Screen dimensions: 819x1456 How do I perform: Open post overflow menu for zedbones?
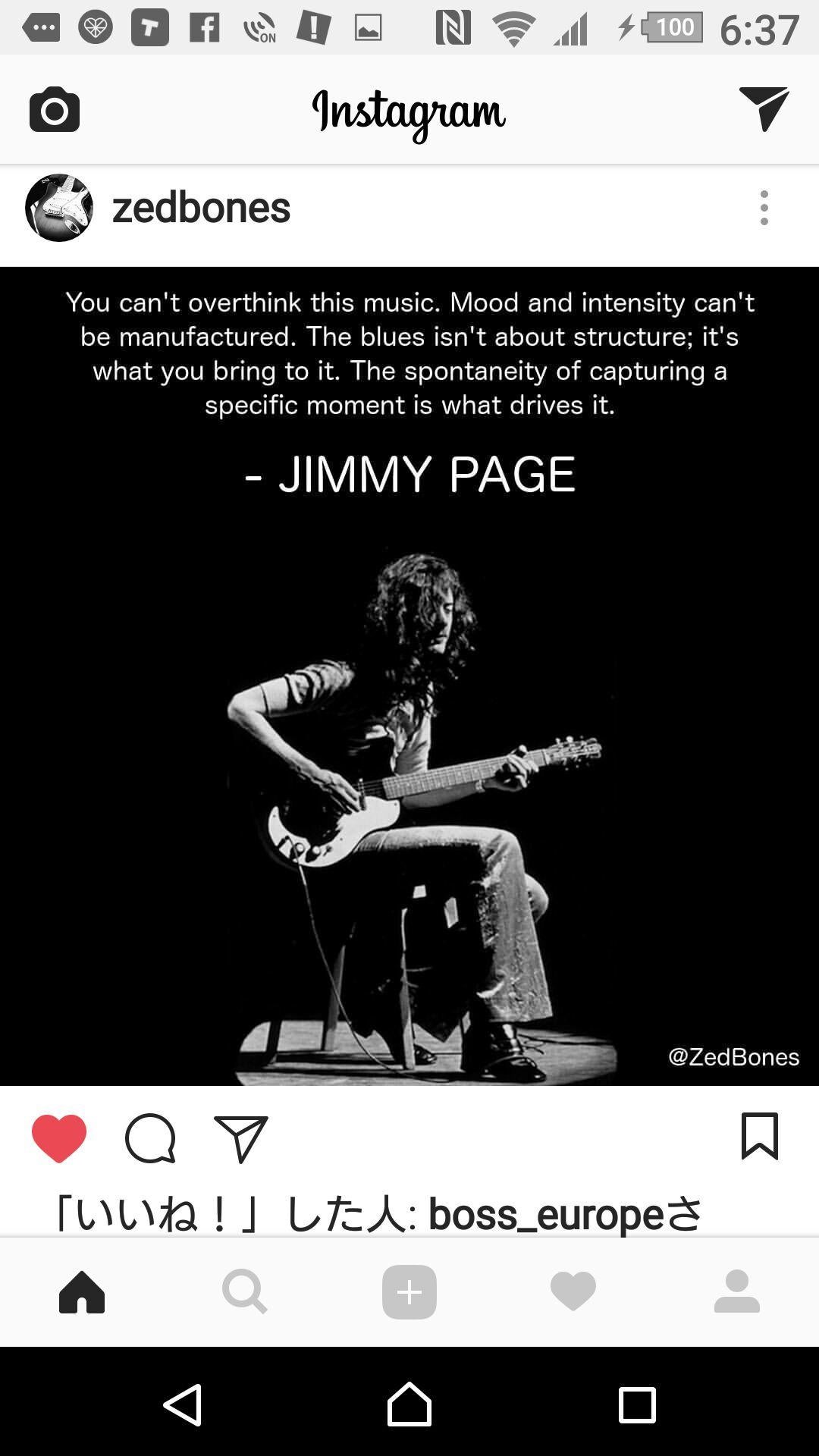point(764,208)
